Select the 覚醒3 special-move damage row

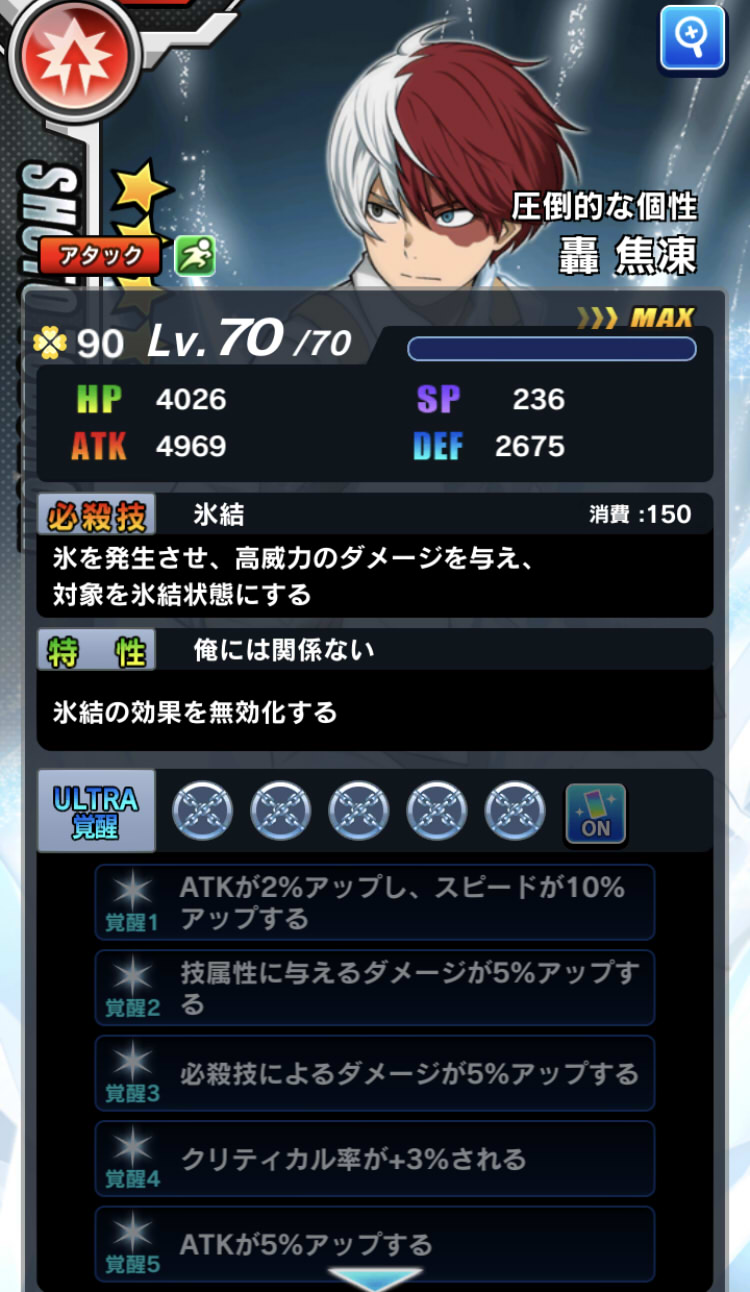click(x=375, y=1074)
